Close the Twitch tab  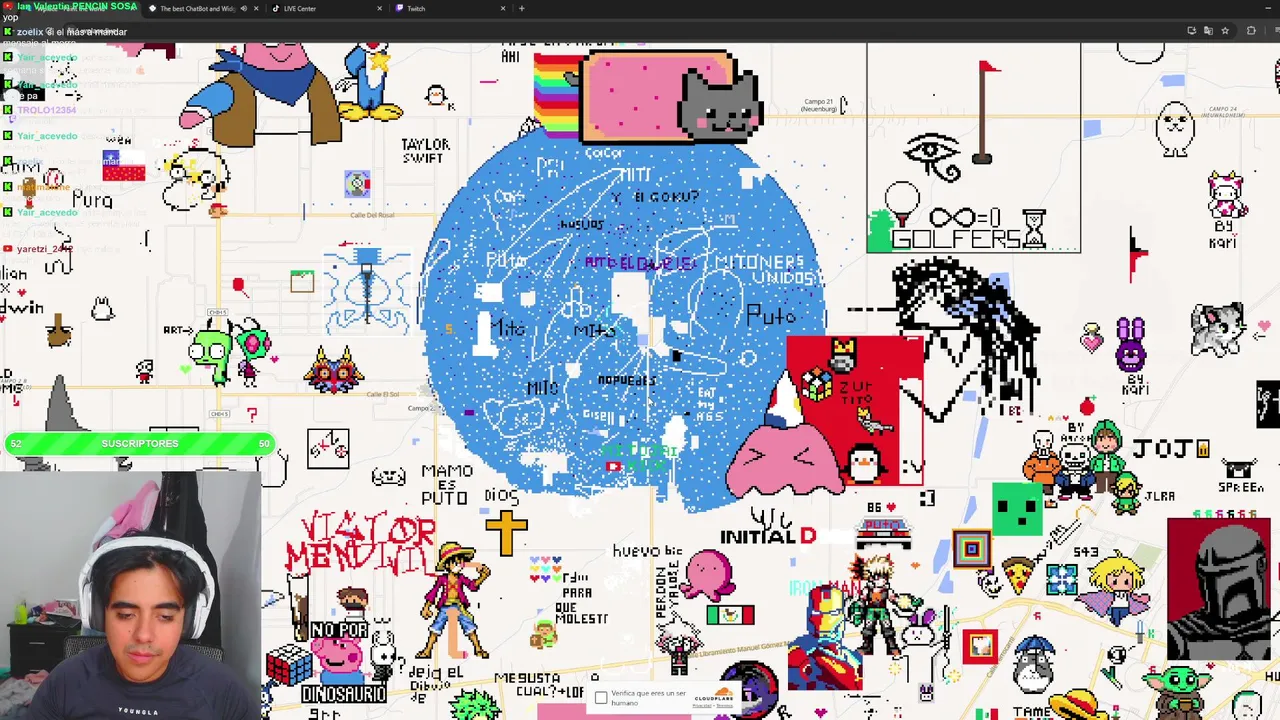pyautogui.click(x=503, y=9)
